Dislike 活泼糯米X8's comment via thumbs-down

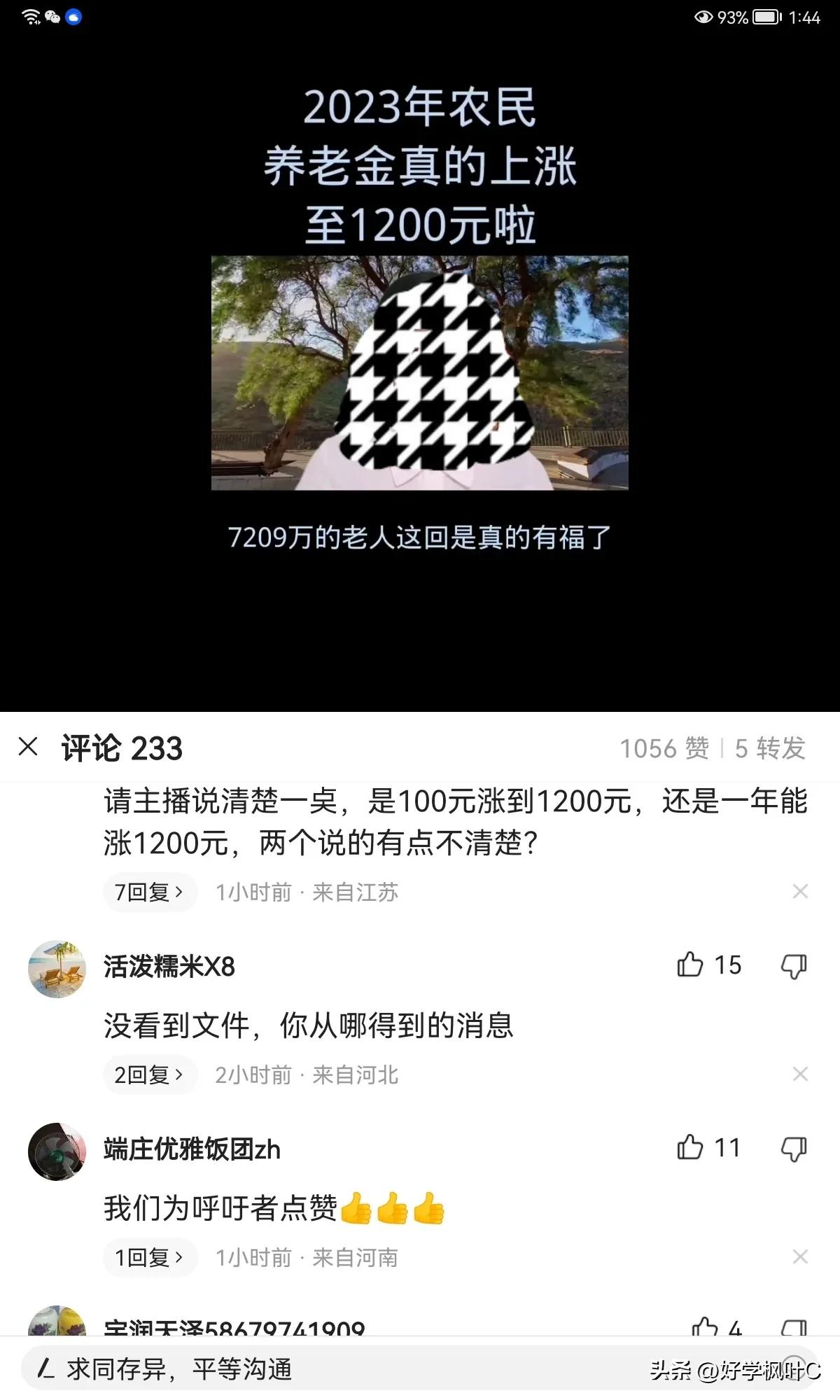(794, 966)
